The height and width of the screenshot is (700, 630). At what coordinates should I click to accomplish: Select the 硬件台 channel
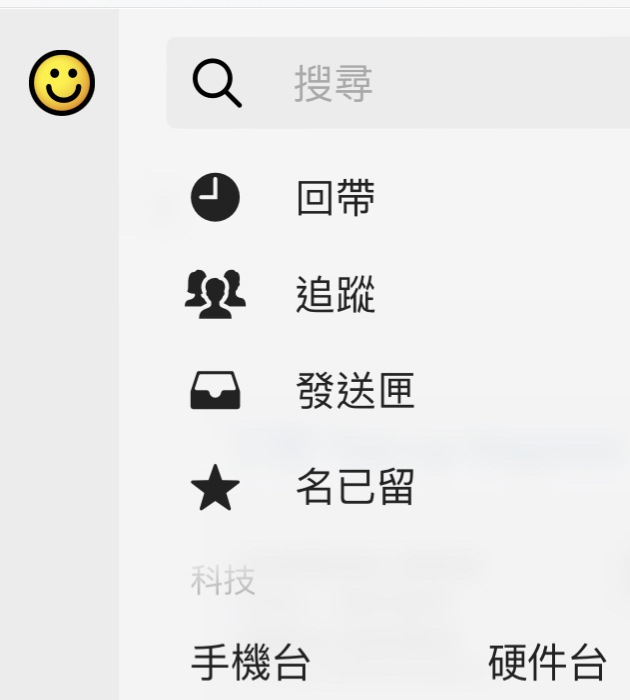[x=547, y=662]
